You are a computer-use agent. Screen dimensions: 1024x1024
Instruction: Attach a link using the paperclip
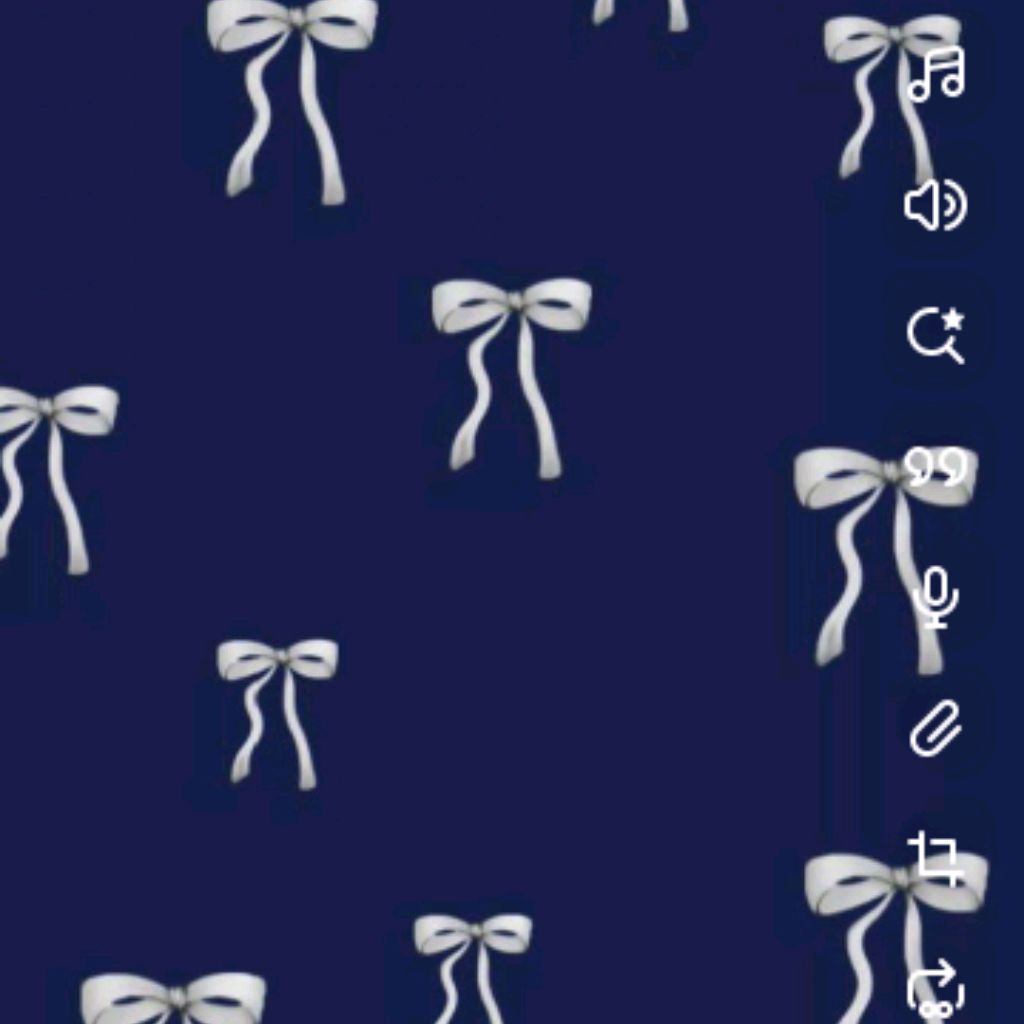point(935,728)
